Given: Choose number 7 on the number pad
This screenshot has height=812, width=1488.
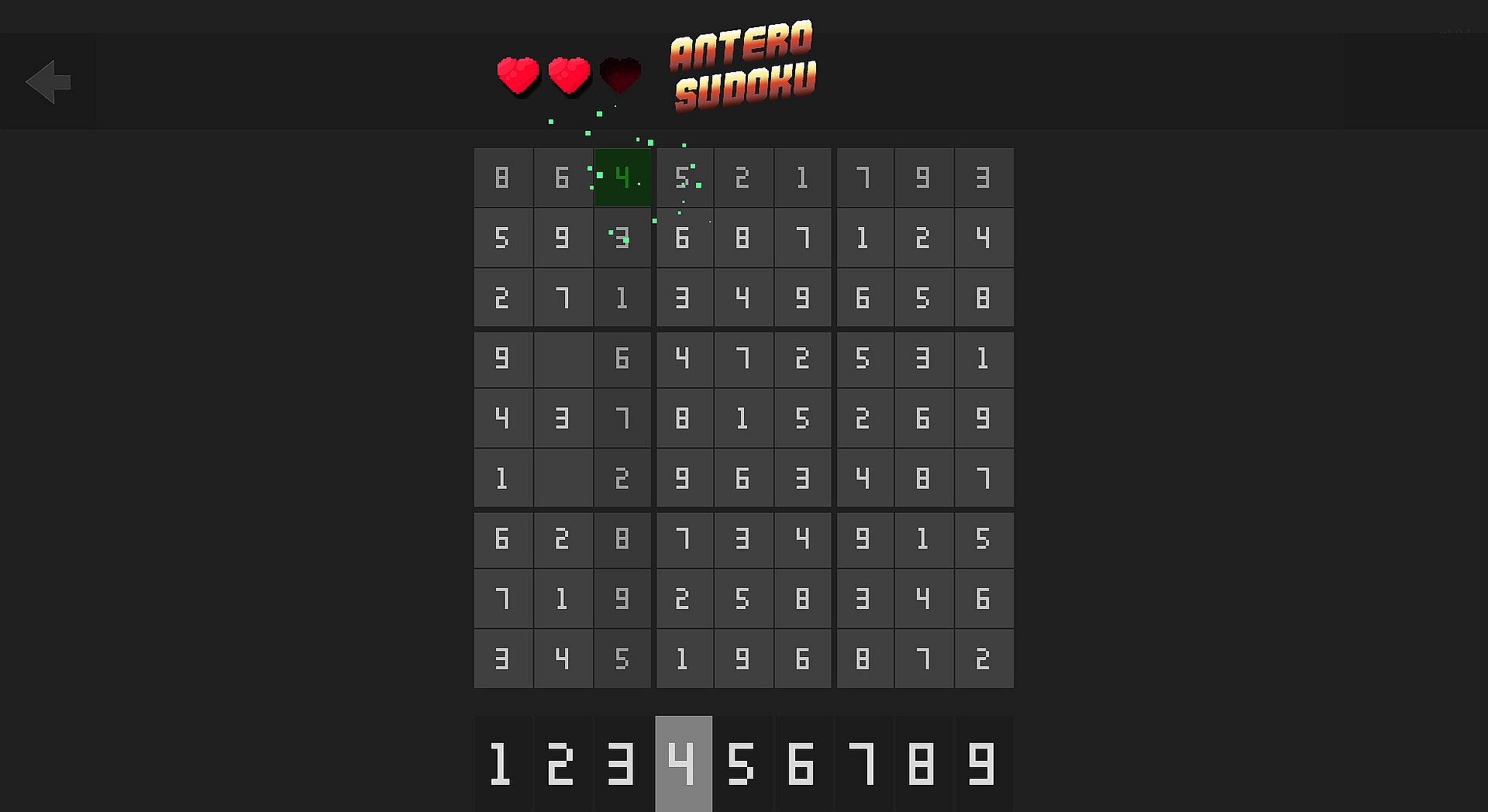Looking at the screenshot, I should pyautogui.click(x=863, y=763).
